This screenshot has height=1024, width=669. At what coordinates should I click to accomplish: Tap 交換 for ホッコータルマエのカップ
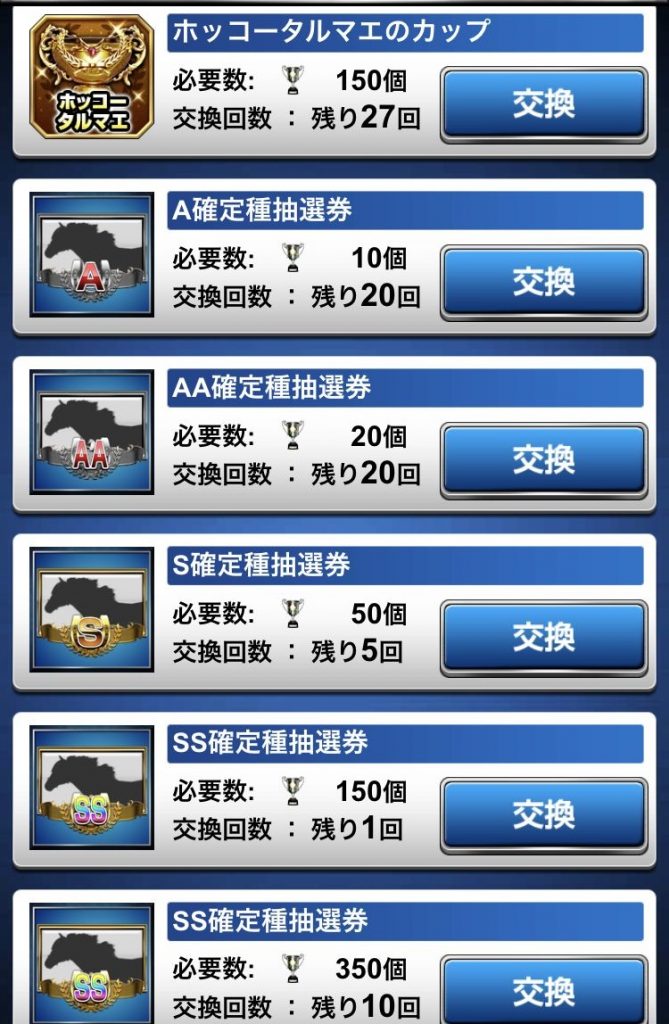544,104
